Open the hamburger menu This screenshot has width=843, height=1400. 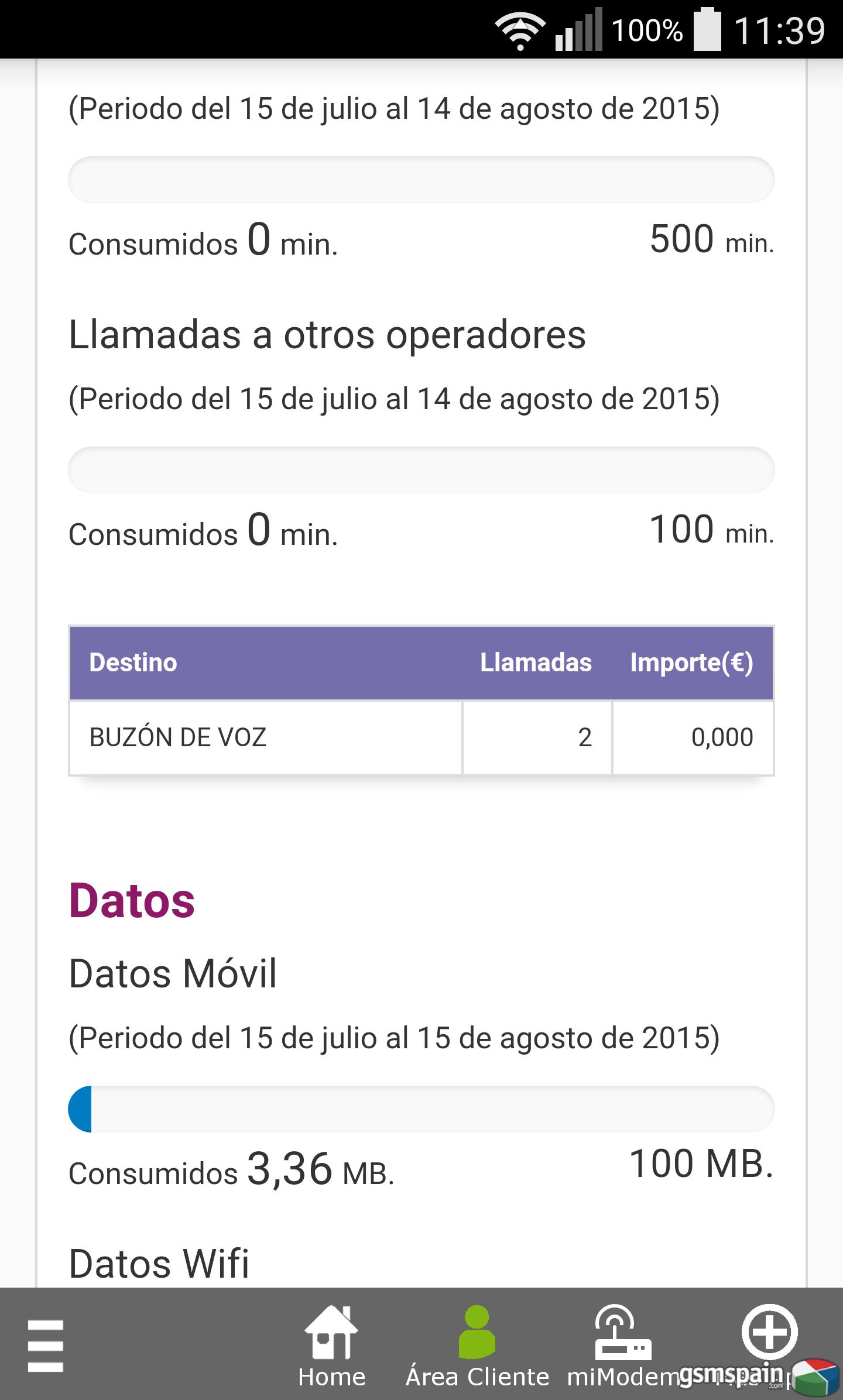(46, 1346)
